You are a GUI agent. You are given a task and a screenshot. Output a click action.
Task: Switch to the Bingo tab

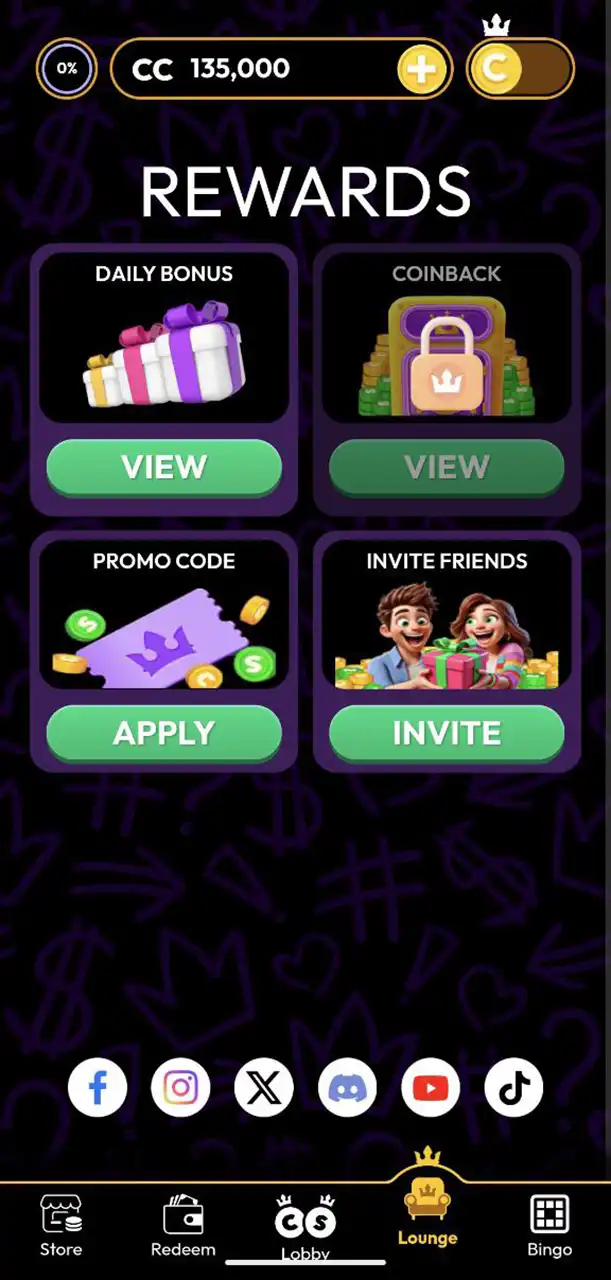coord(549,1225)
